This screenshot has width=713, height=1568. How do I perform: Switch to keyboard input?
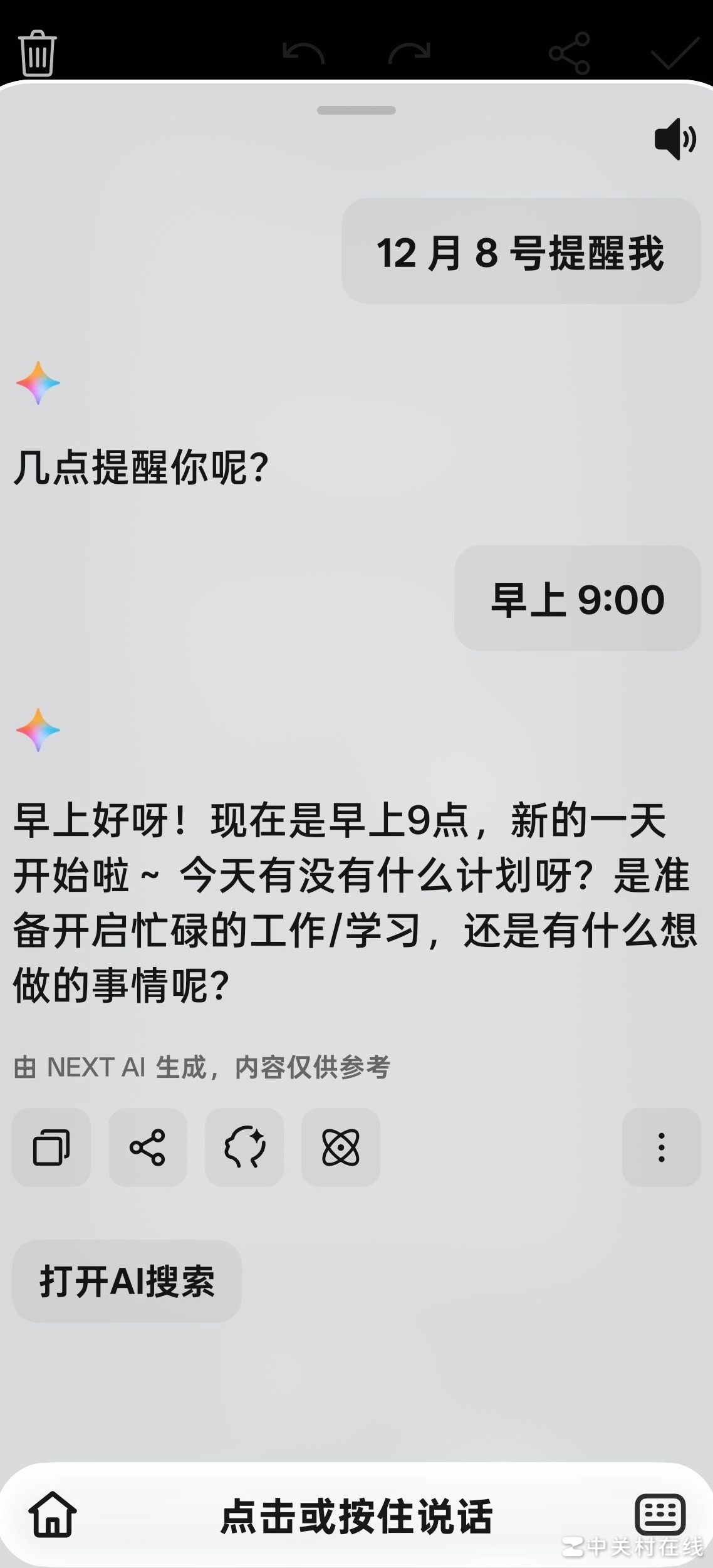(x=660, y=1514)
